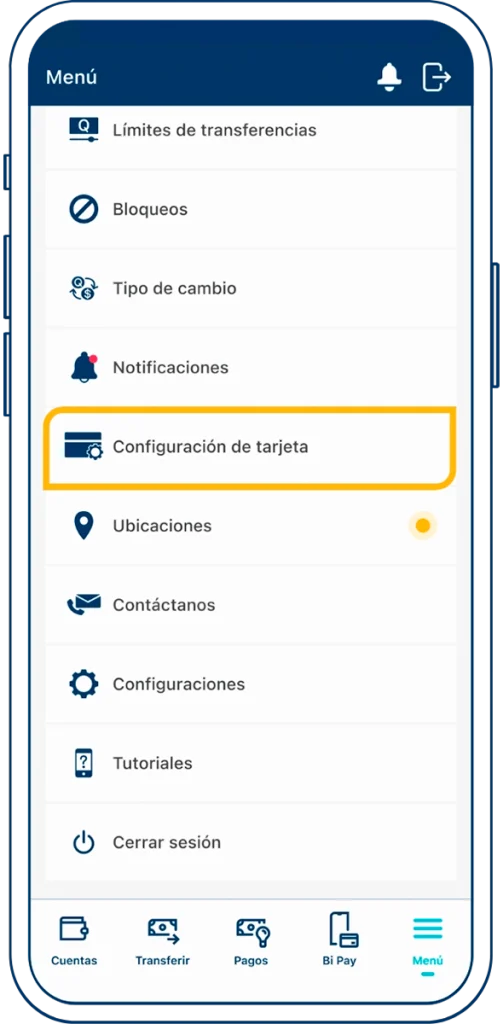
Task: Choose Cerrar sesión
Action: click(x=251, y=842)
